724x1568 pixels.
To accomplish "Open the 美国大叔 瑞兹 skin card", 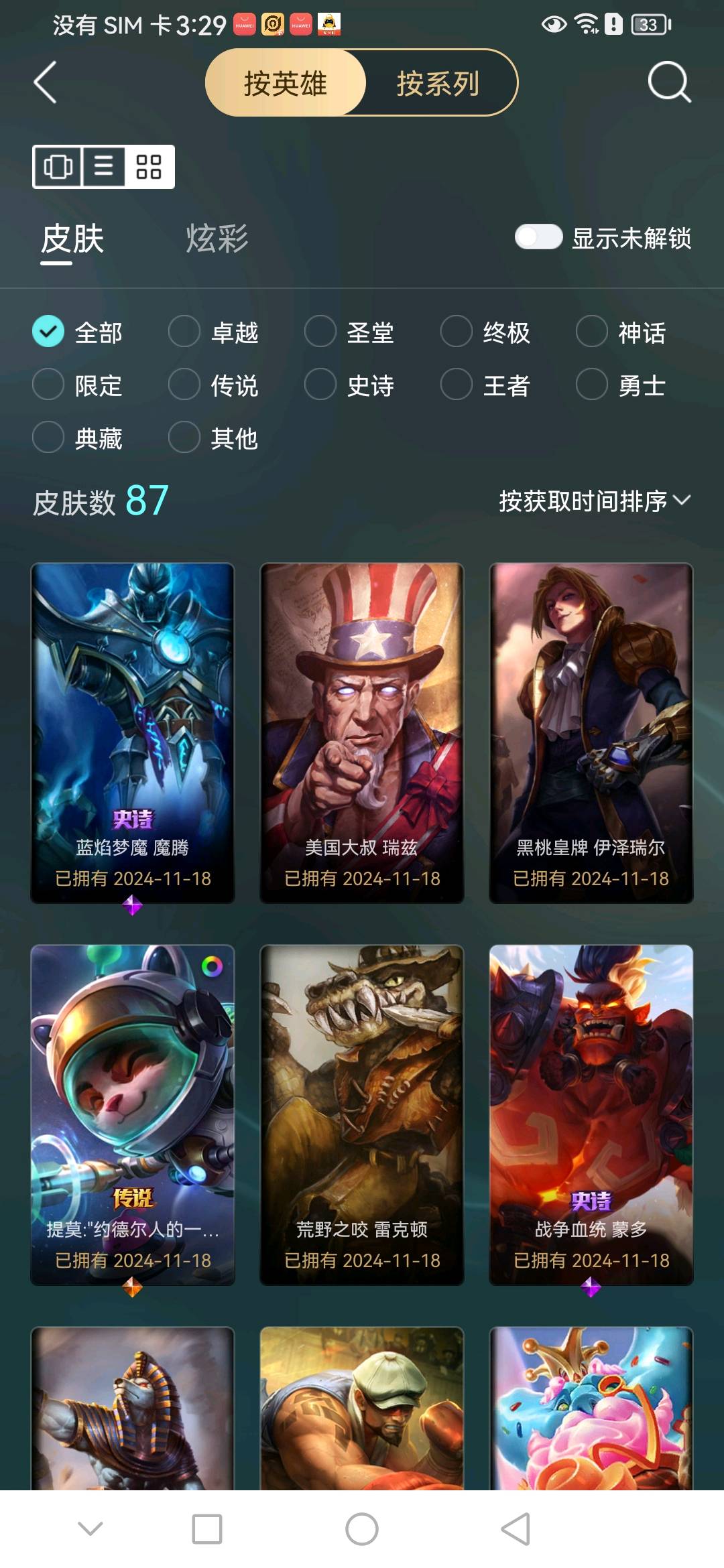I will point(362,732).
